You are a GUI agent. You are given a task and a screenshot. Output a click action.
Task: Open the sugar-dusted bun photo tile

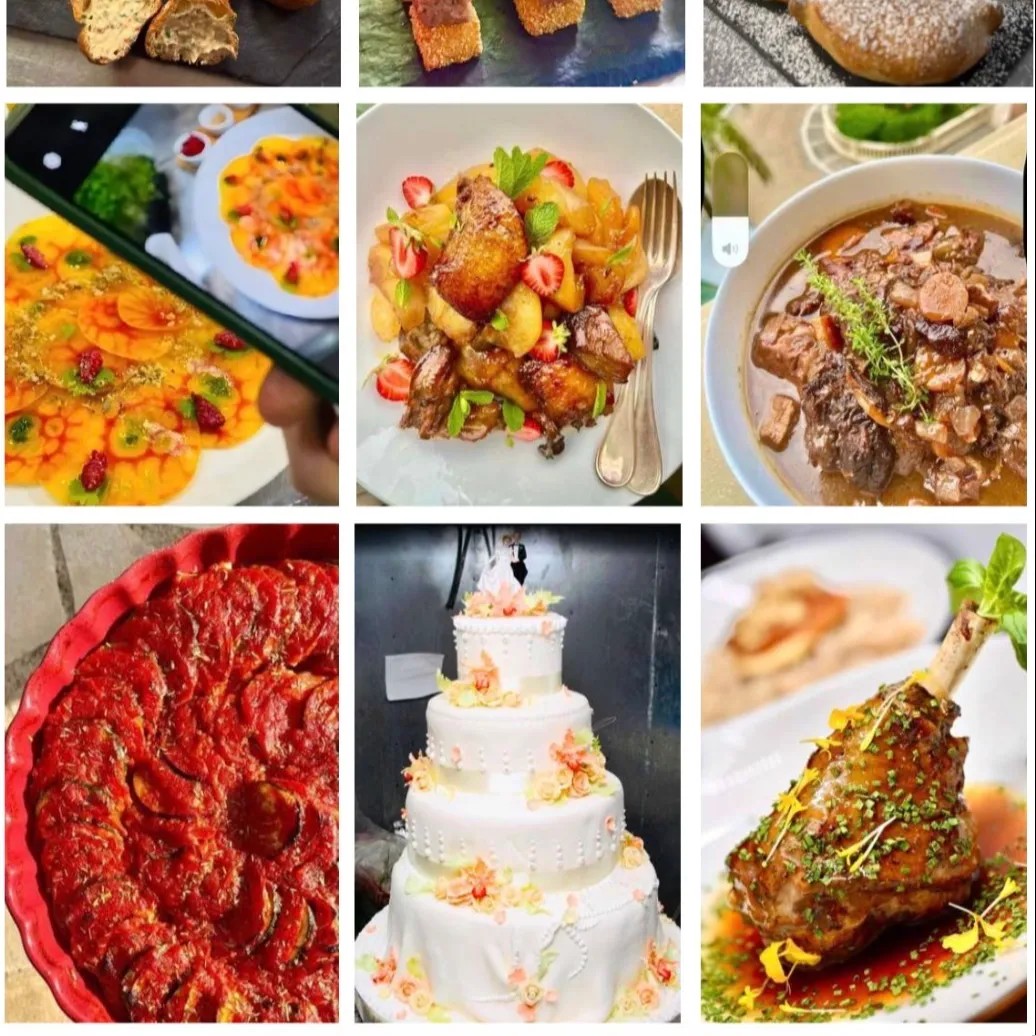tap(864, 42)
